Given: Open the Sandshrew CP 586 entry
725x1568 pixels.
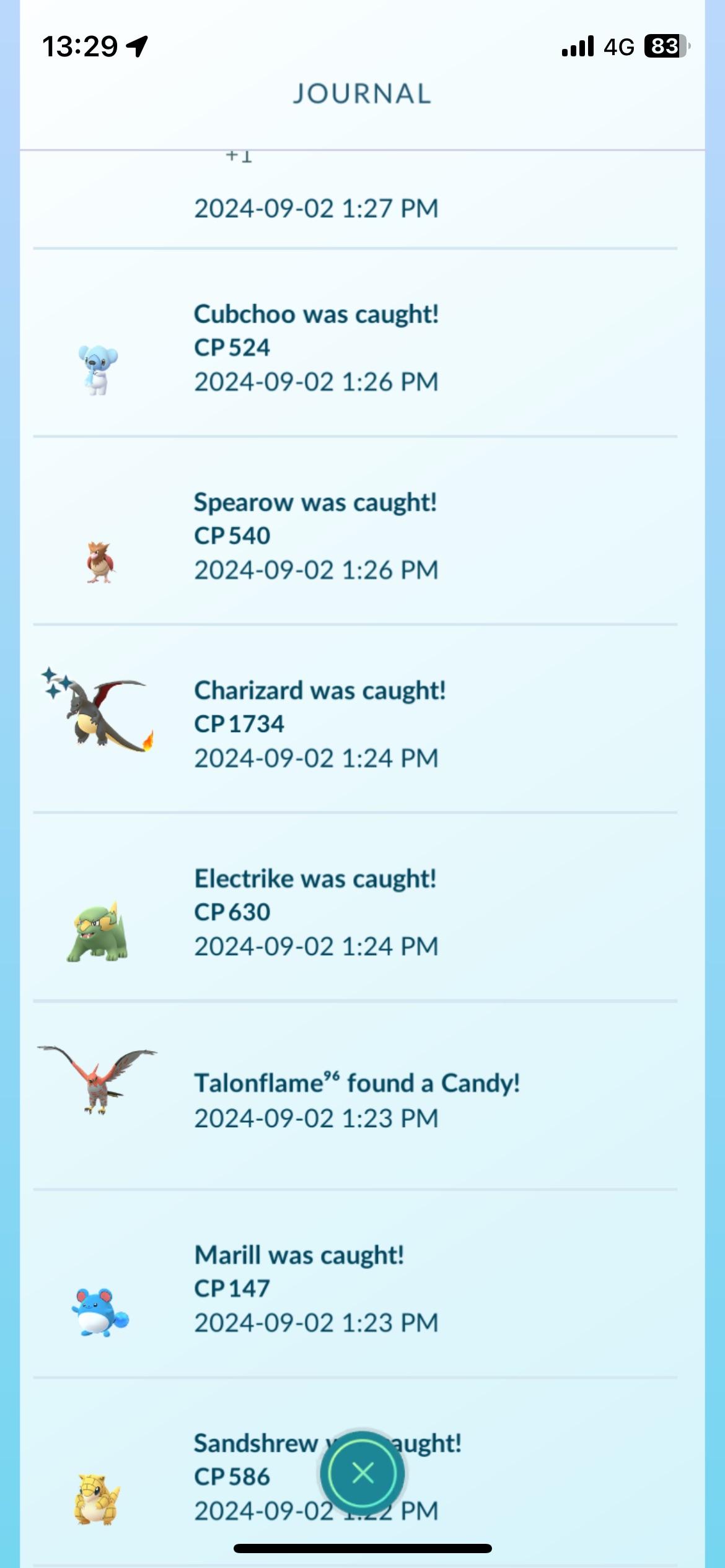Looking at the screenshot, I should click(x=248, y=1477).
